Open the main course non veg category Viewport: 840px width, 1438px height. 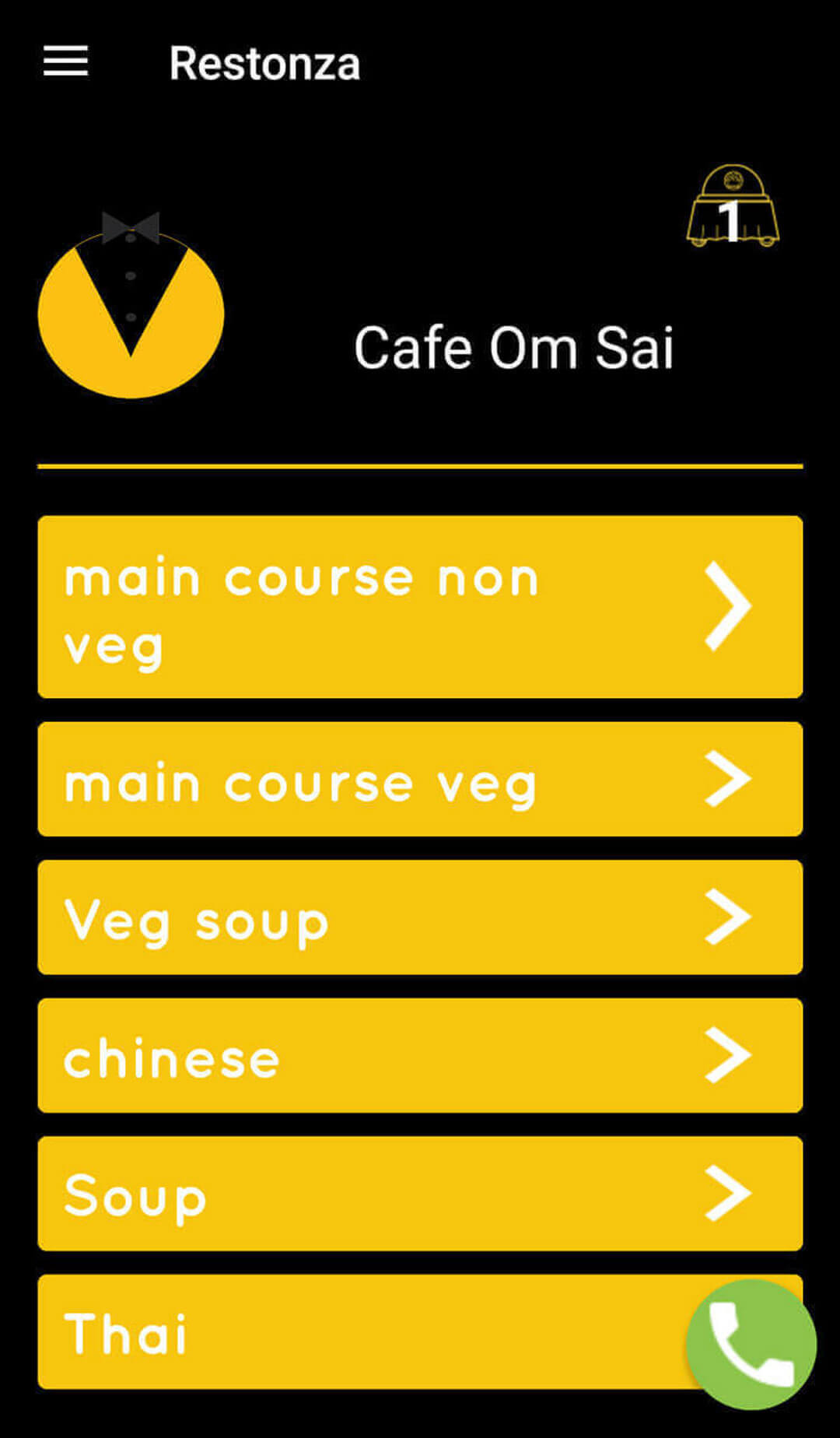420,607
